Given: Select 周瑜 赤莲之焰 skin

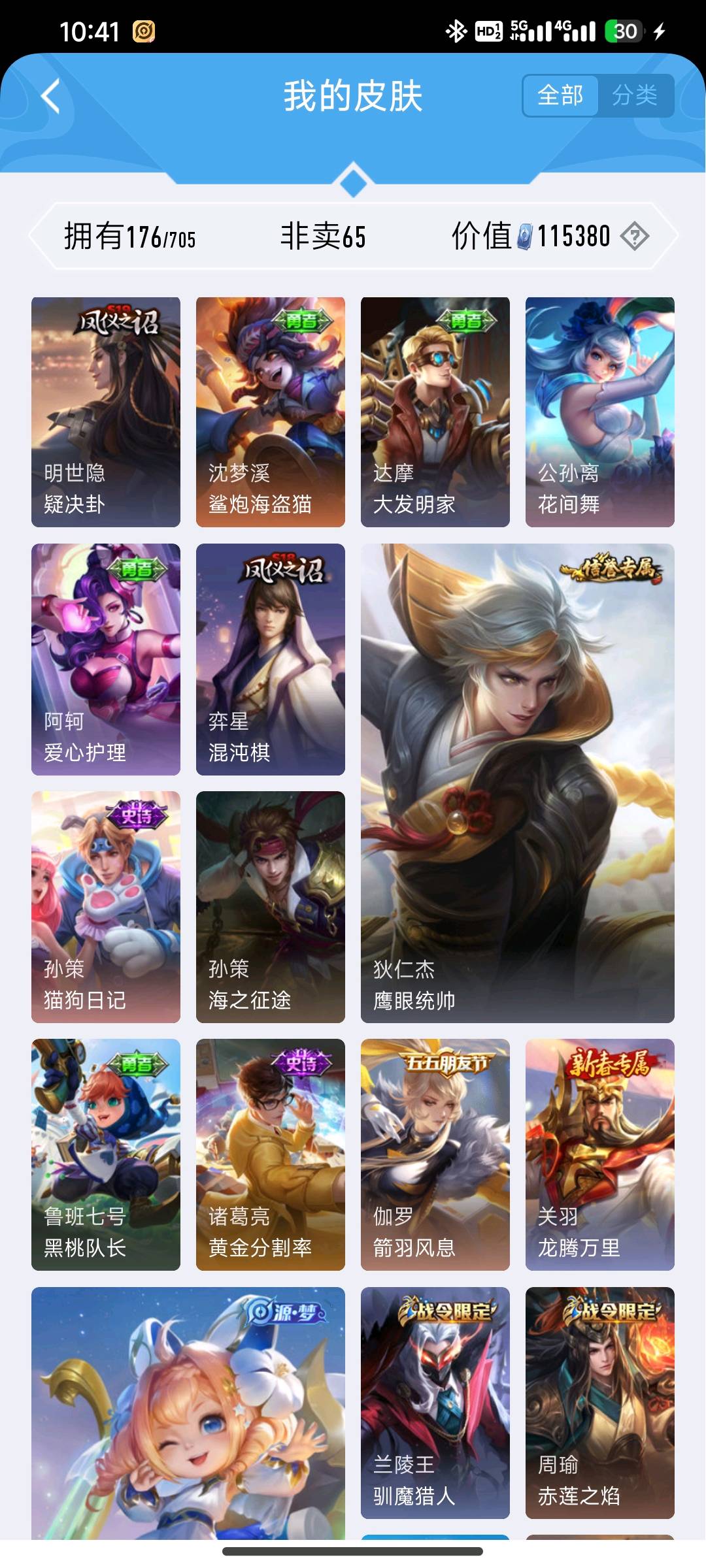Looking at the screenshot, I should coord(599,1402).
